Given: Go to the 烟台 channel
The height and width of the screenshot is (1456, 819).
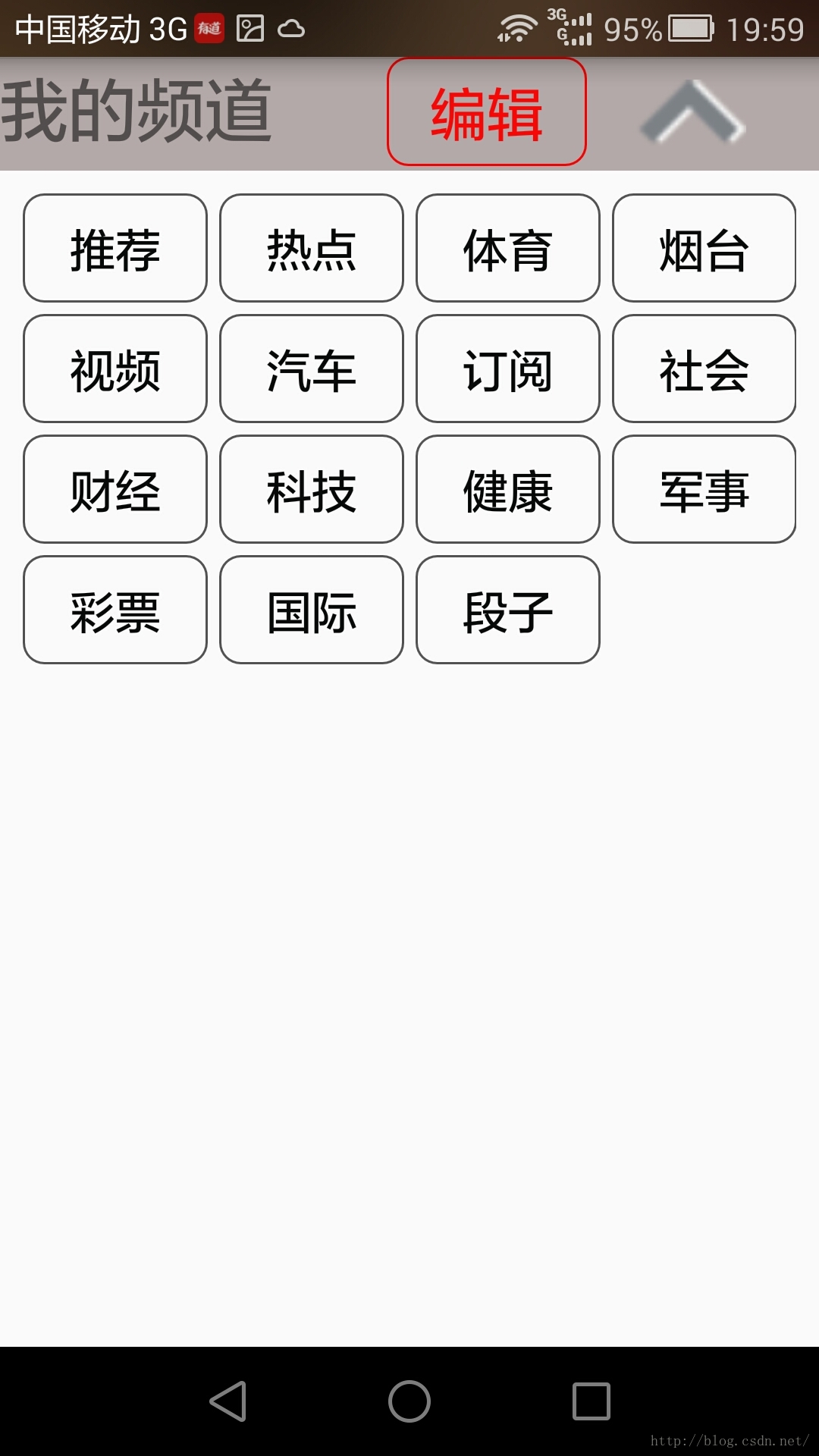Looking at the screenshot, I should (704, 248).
